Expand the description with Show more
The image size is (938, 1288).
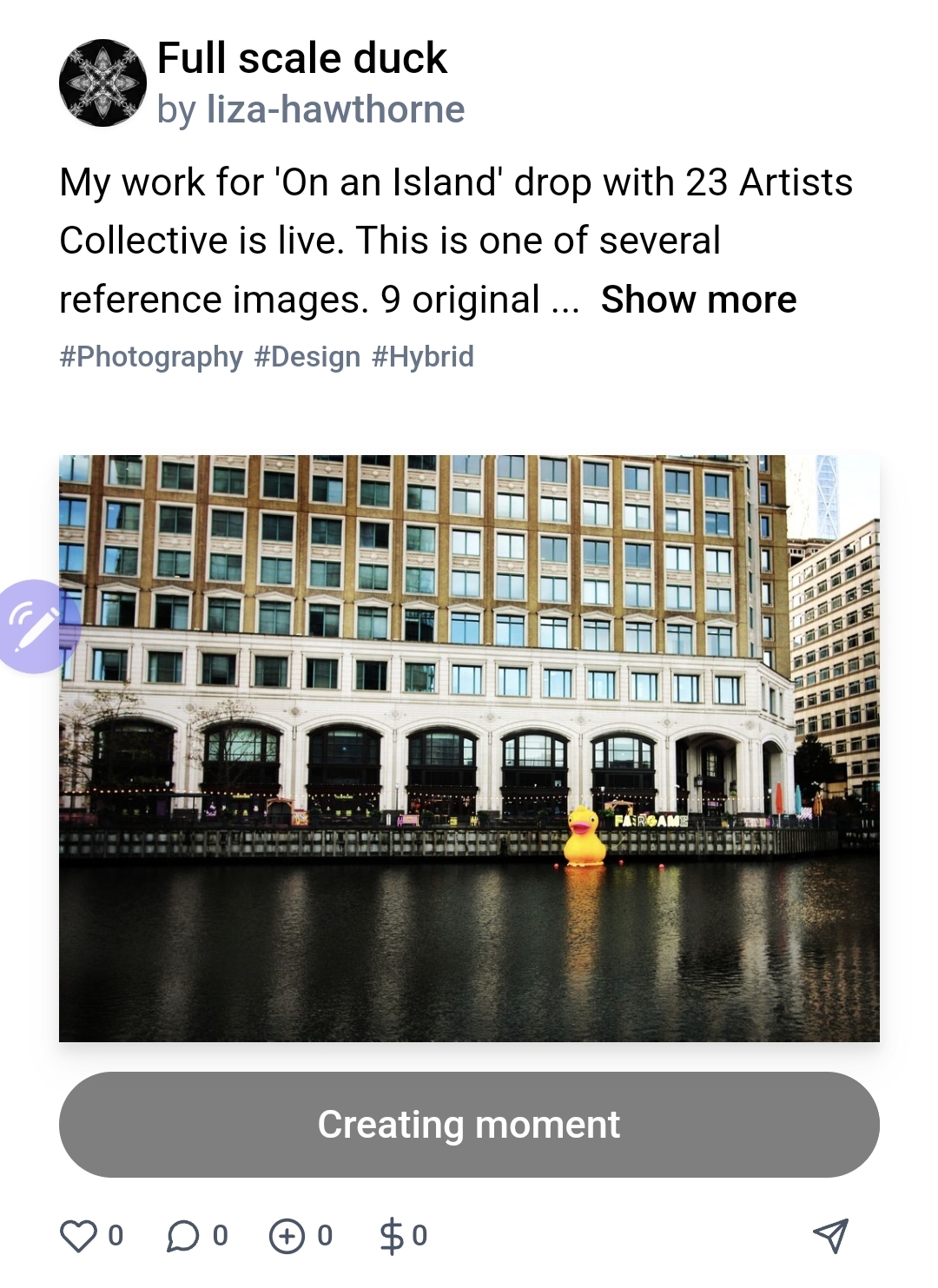pyautogui.click(x=698, y=300)
